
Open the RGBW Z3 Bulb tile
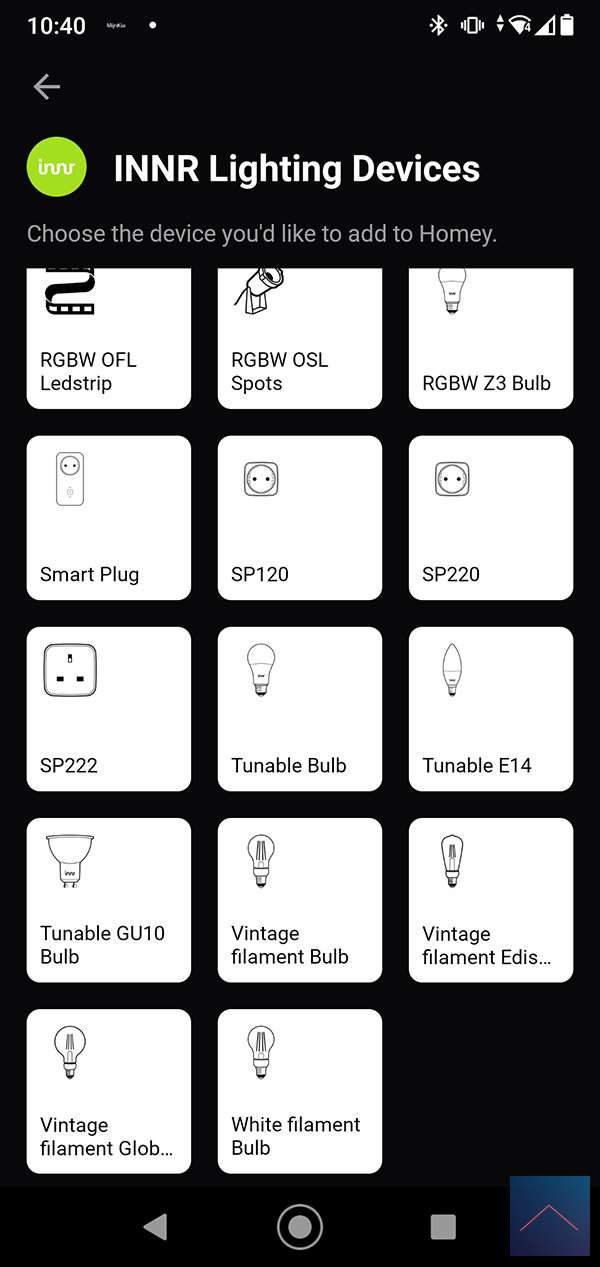click(x=490, y=340)
